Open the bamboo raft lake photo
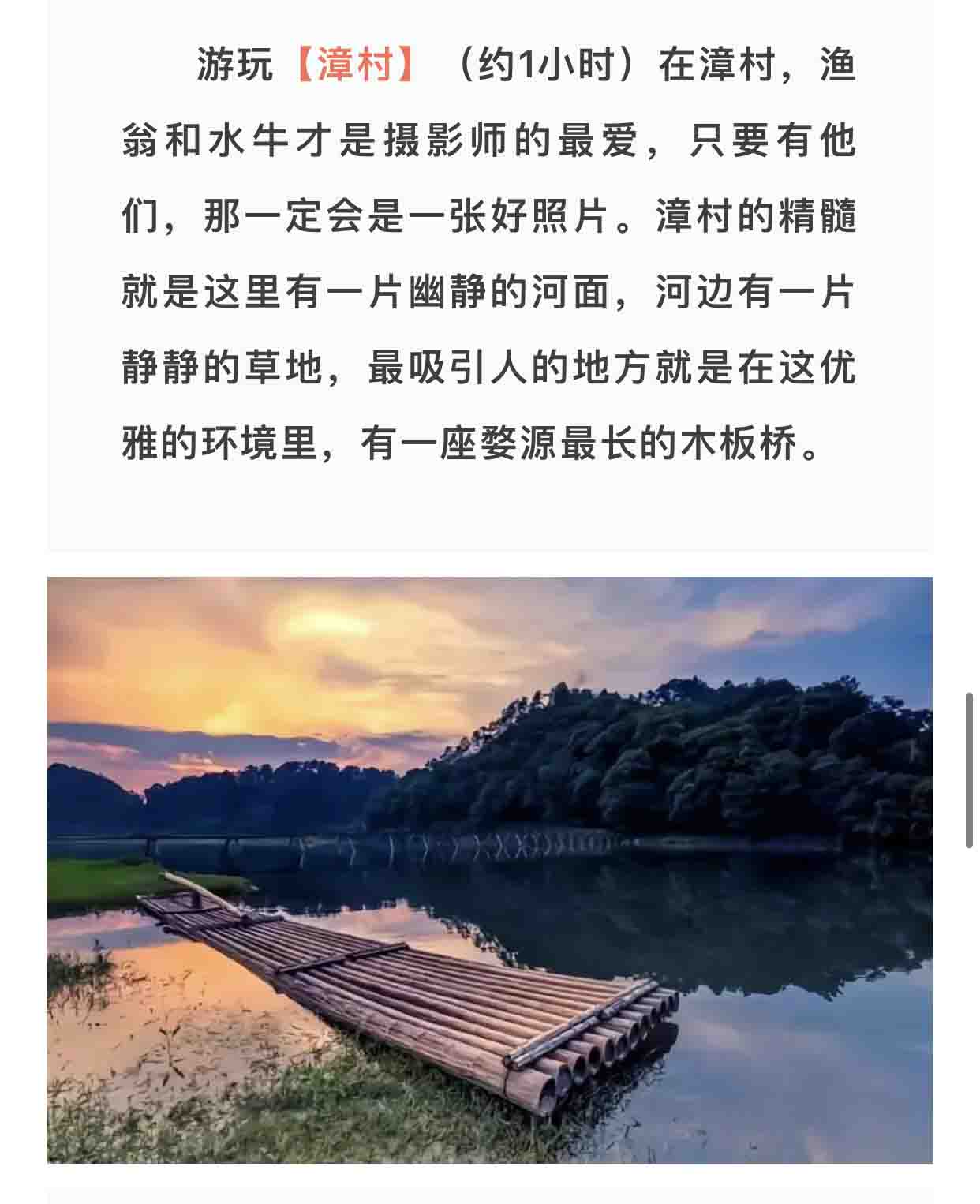980x1204 pixels. (x=489, y=869)
